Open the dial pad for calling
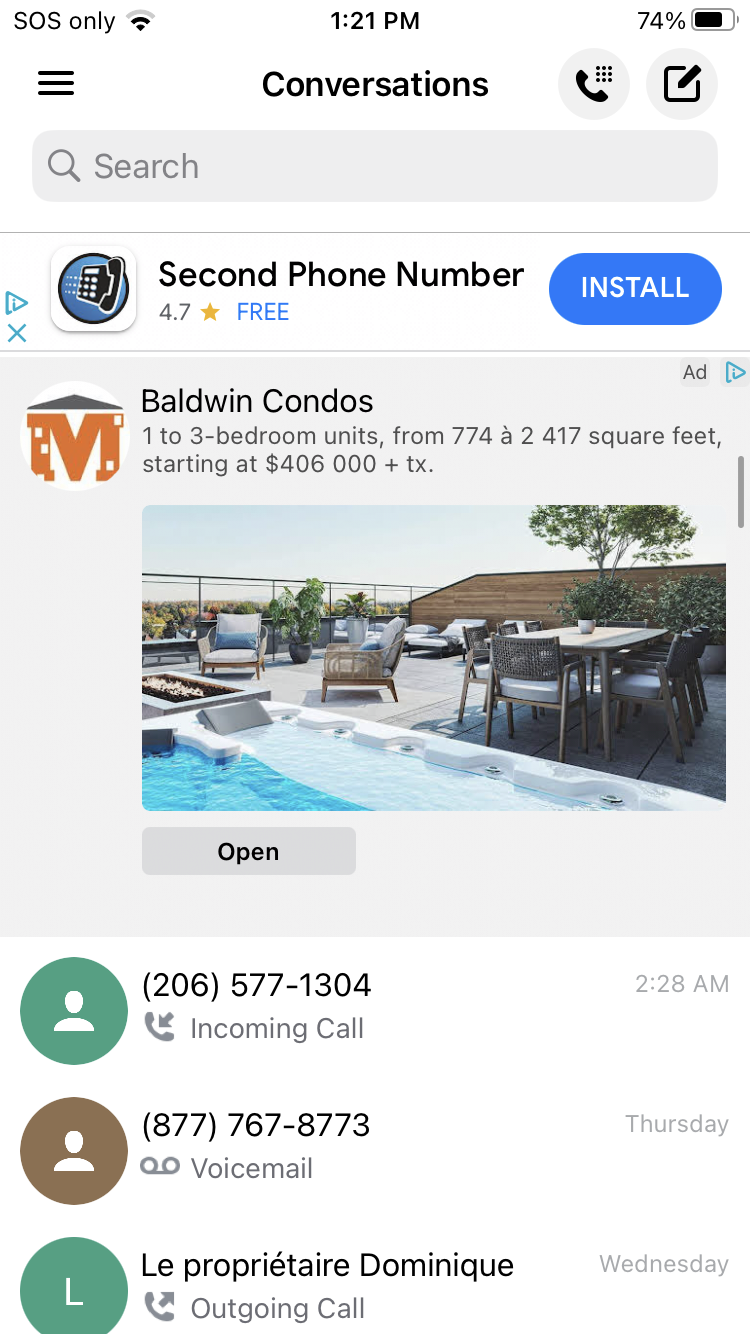750x1334 pixels. coord(594,84)
